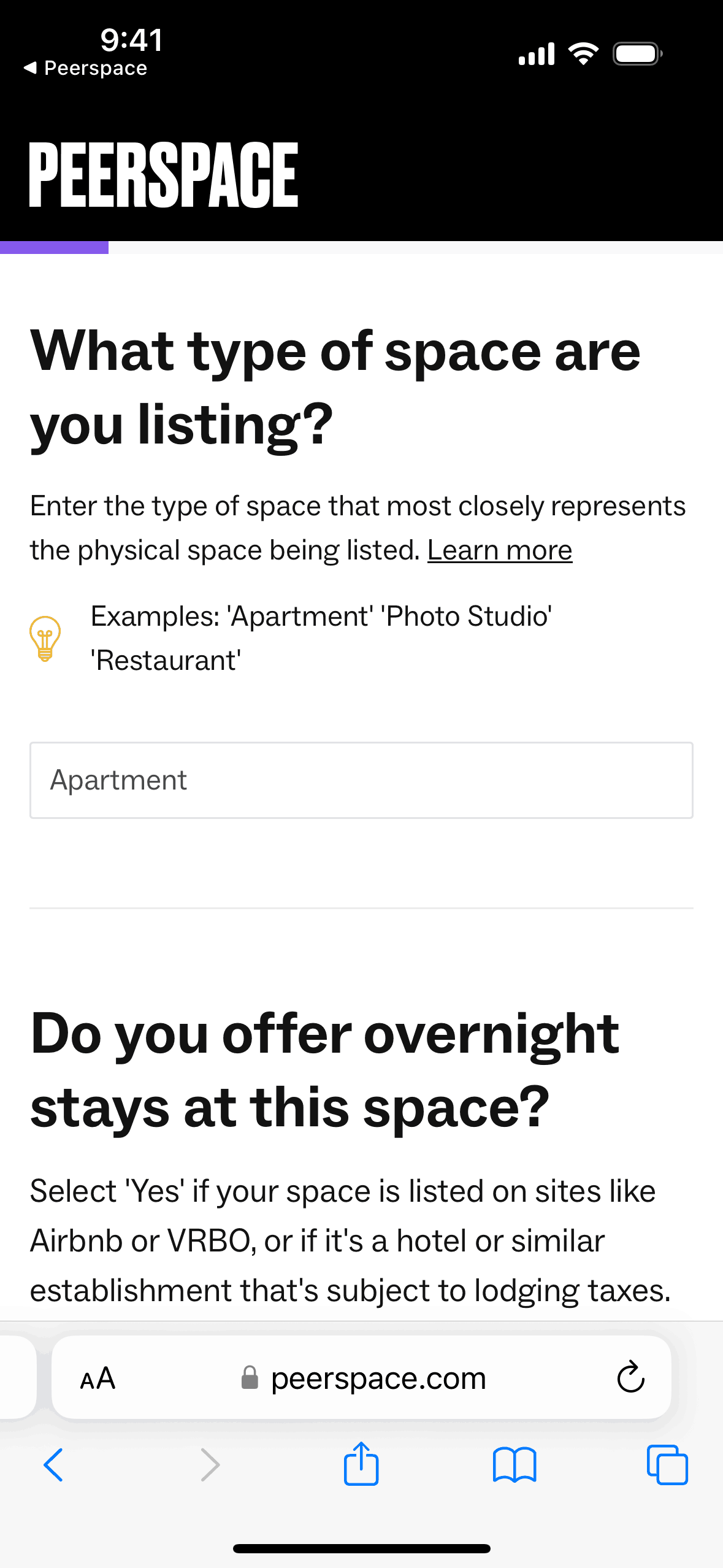Tap the space type input field

tap(361, 780)
